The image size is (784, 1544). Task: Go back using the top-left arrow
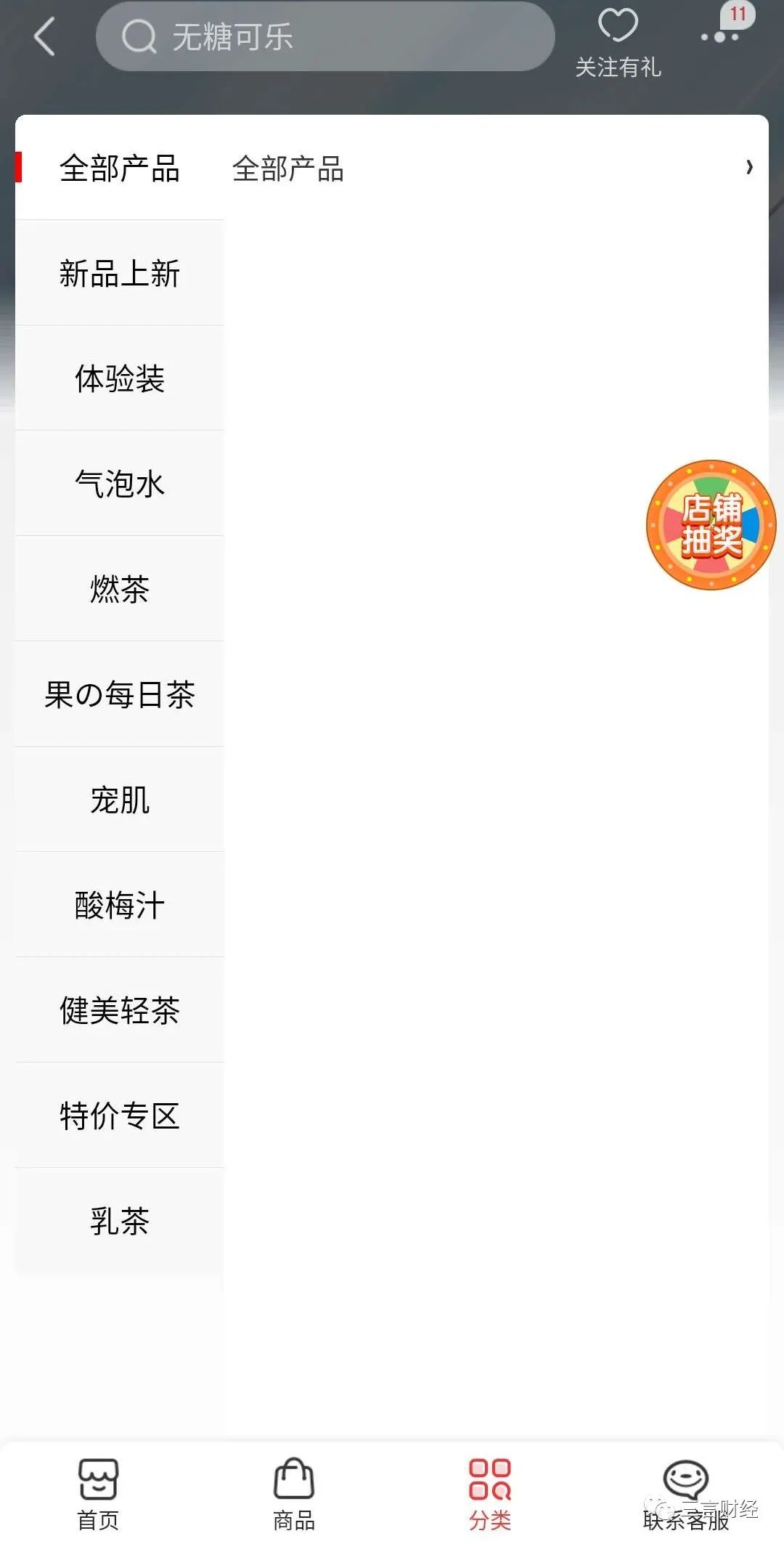coord(45,36)
